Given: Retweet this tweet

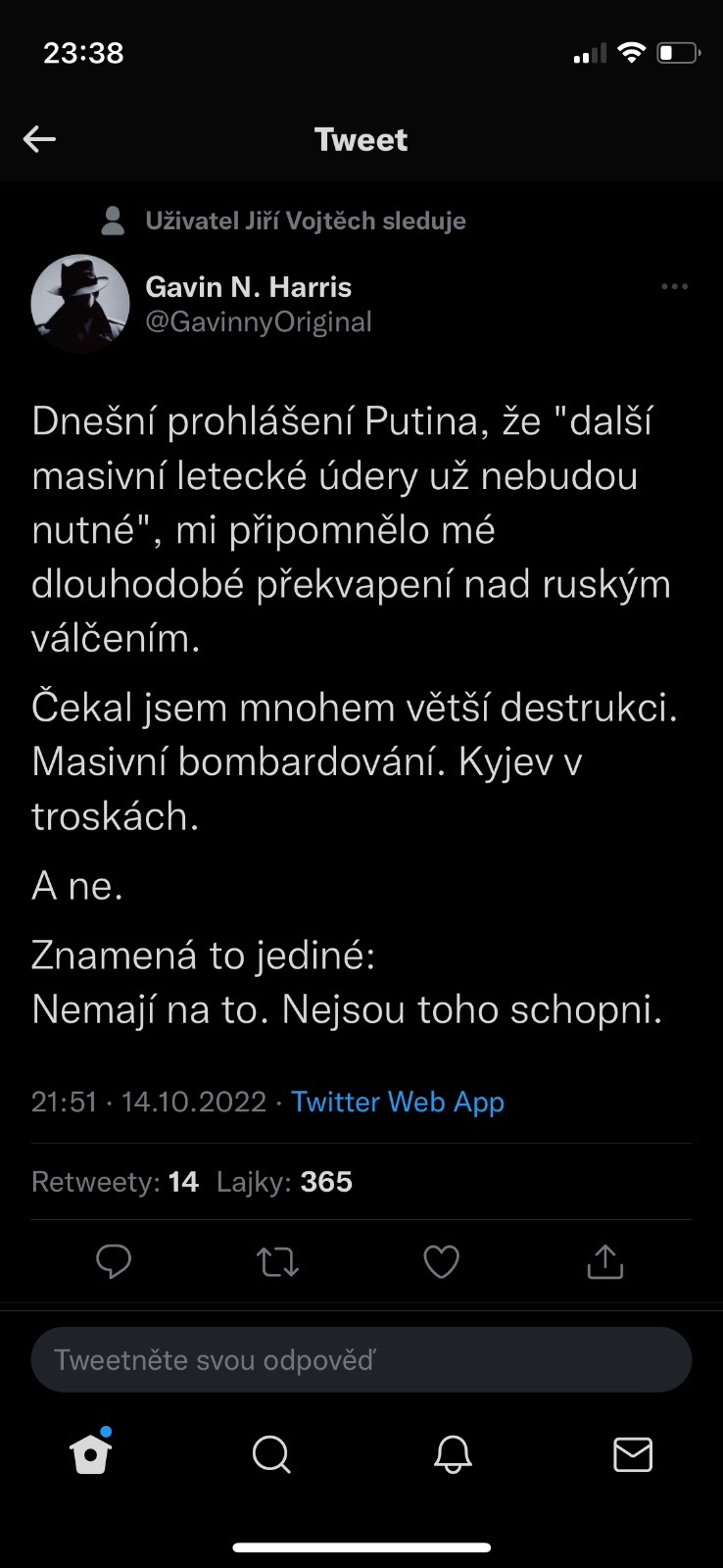Looking at the screenshot, I should pos(277,1262).
